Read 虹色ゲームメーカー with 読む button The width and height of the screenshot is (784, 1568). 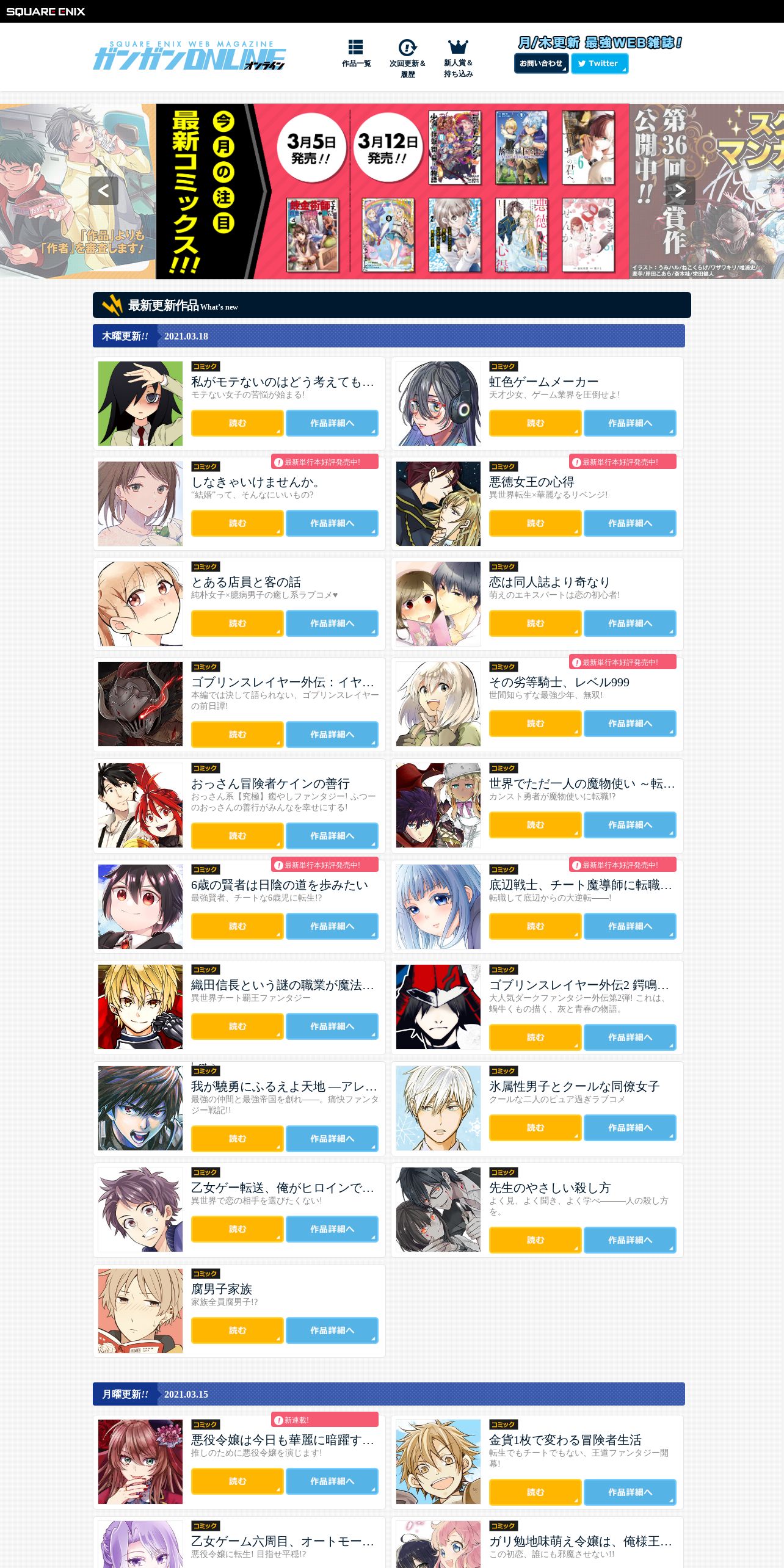click(535, 423)
